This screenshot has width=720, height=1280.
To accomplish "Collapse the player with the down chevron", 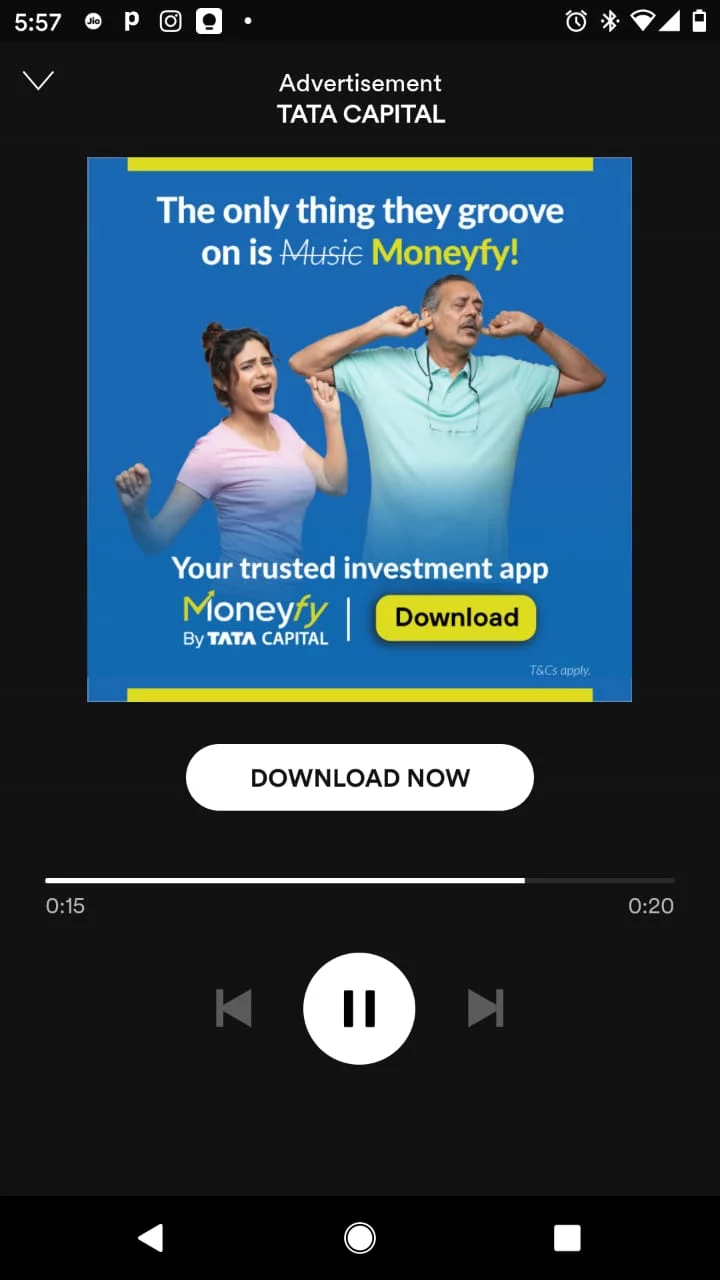I will click(38, 81).
